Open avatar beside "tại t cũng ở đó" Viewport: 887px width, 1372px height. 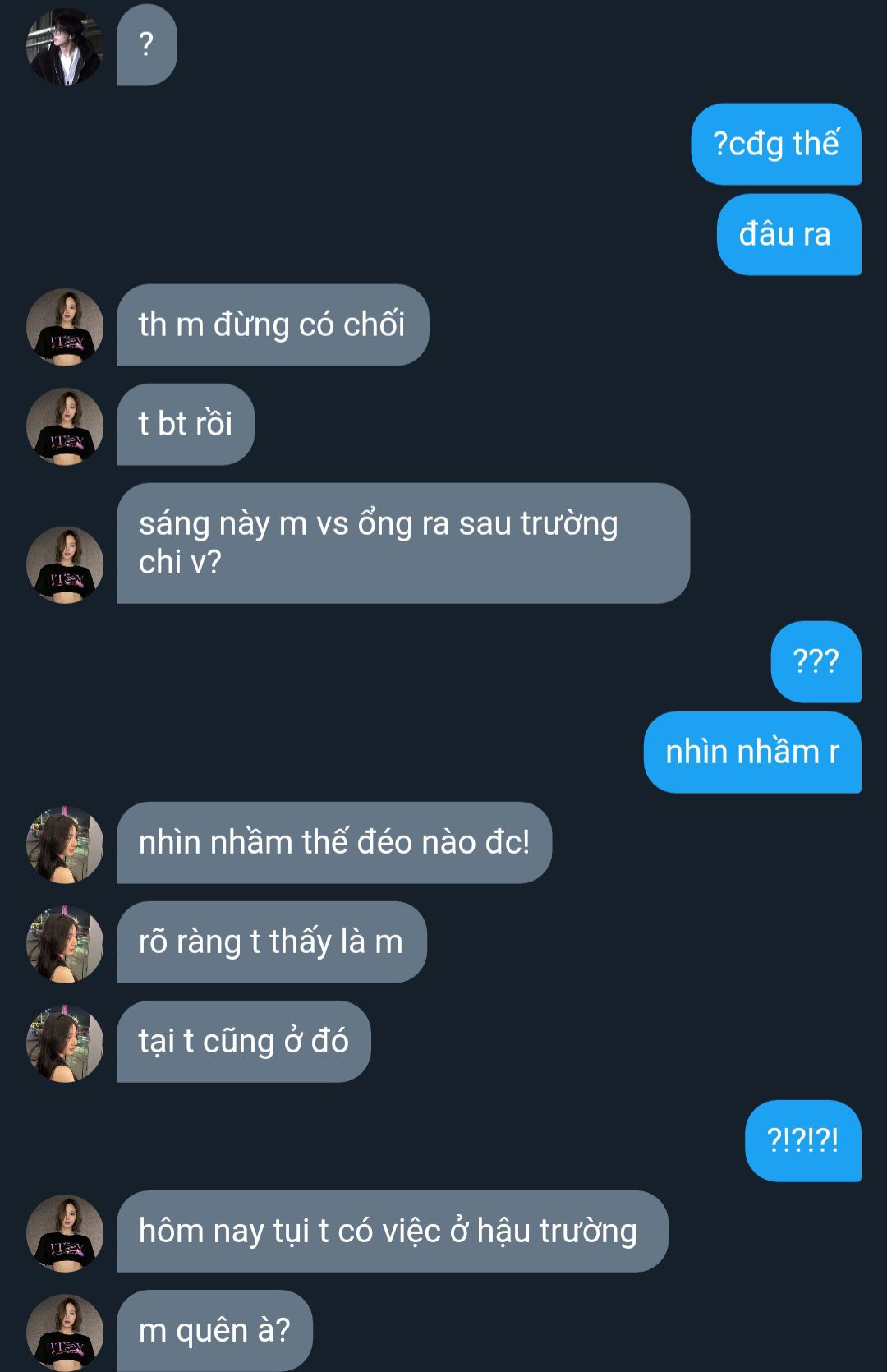(65, 1043)
